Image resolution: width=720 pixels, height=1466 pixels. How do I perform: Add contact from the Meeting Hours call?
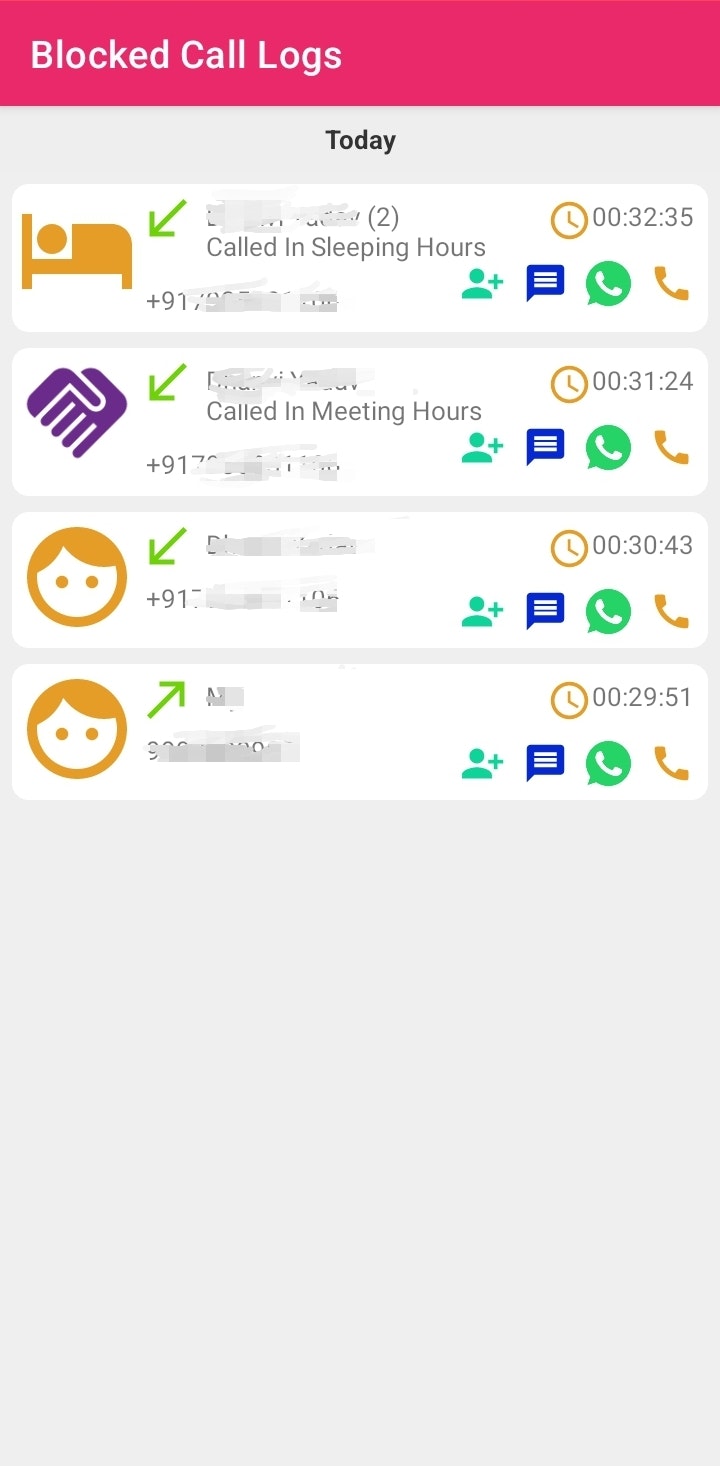(482, 448)
